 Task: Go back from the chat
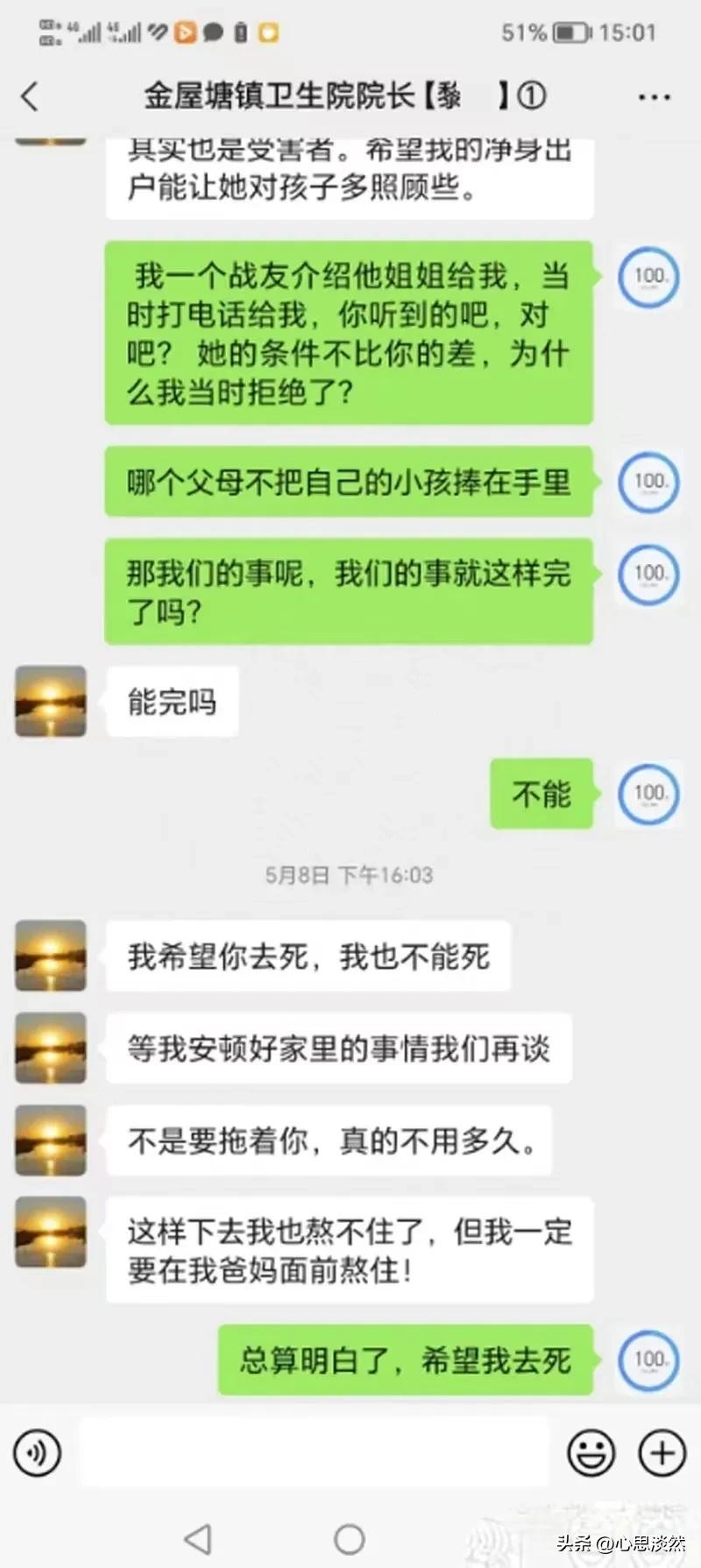[31, 96]
